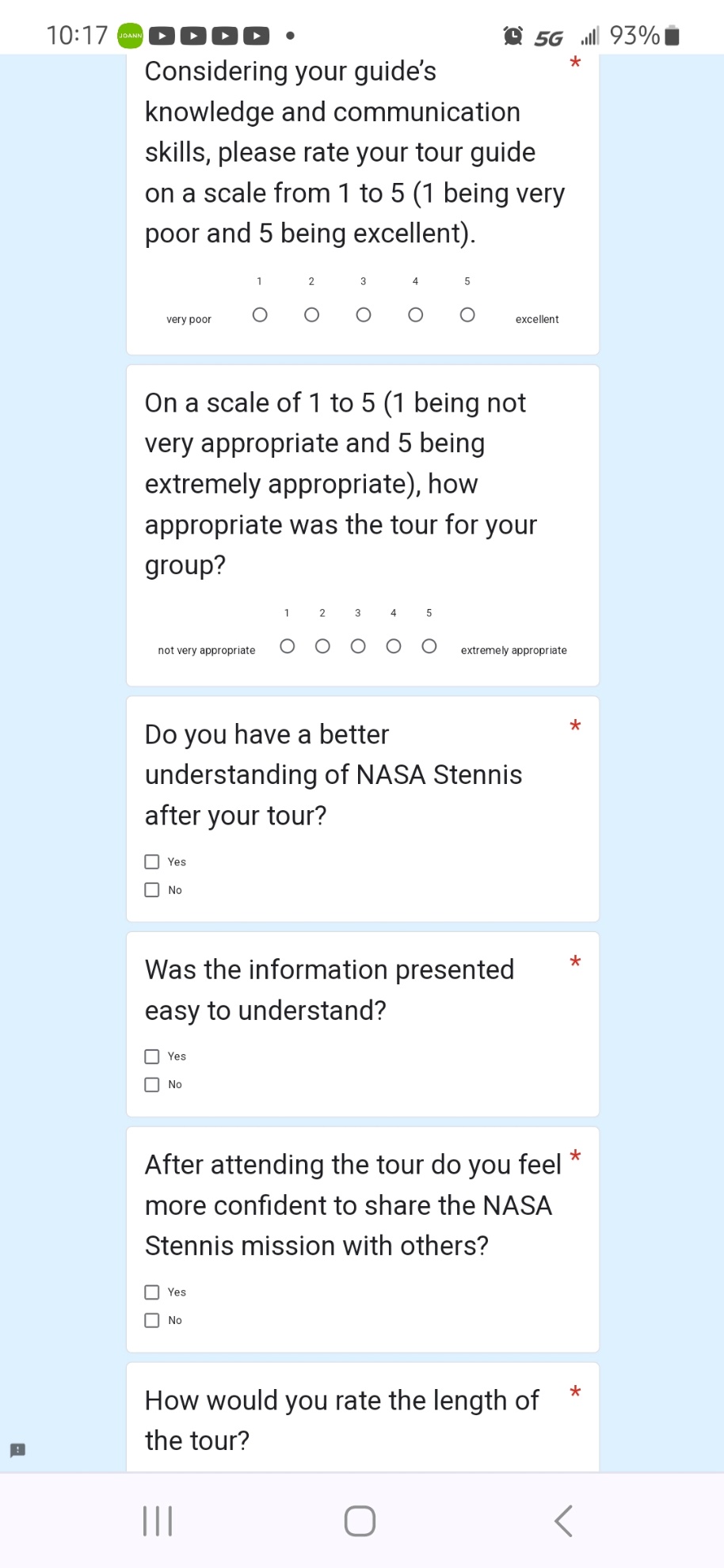This screenshot has width=724, height=1568.
Task: Select rating 3 for the tour guide
Action: (364, 315)
